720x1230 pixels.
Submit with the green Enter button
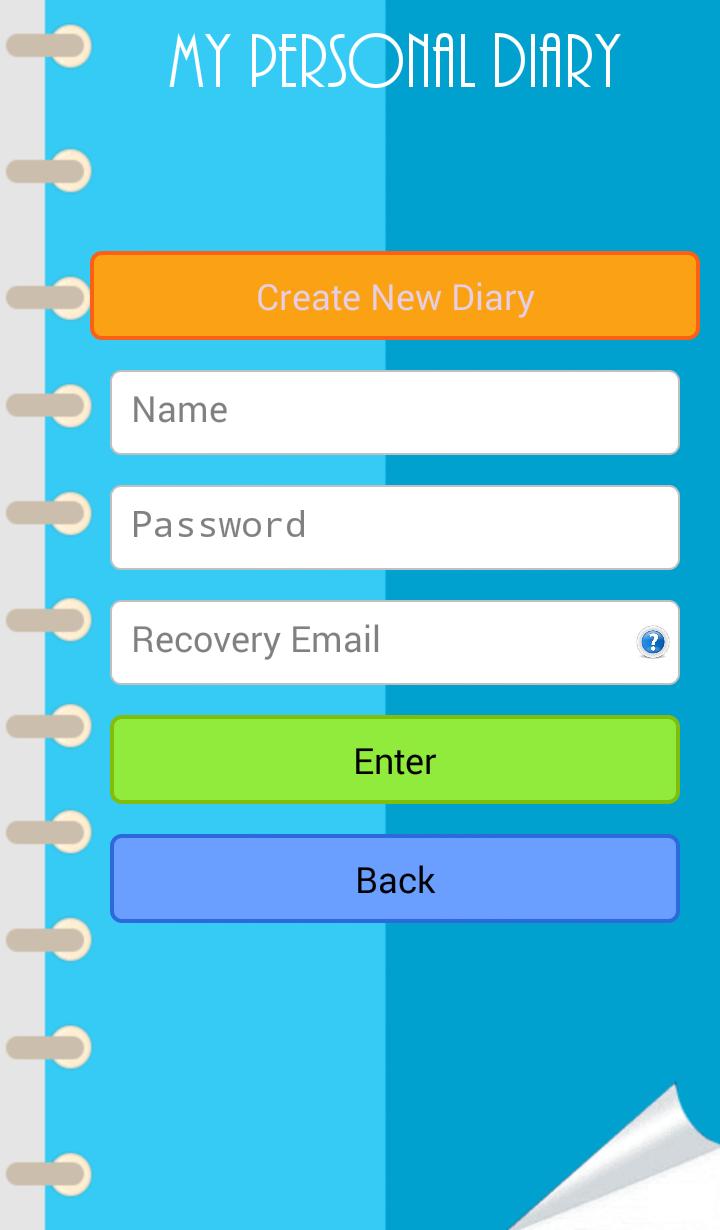tap(395, 760)
